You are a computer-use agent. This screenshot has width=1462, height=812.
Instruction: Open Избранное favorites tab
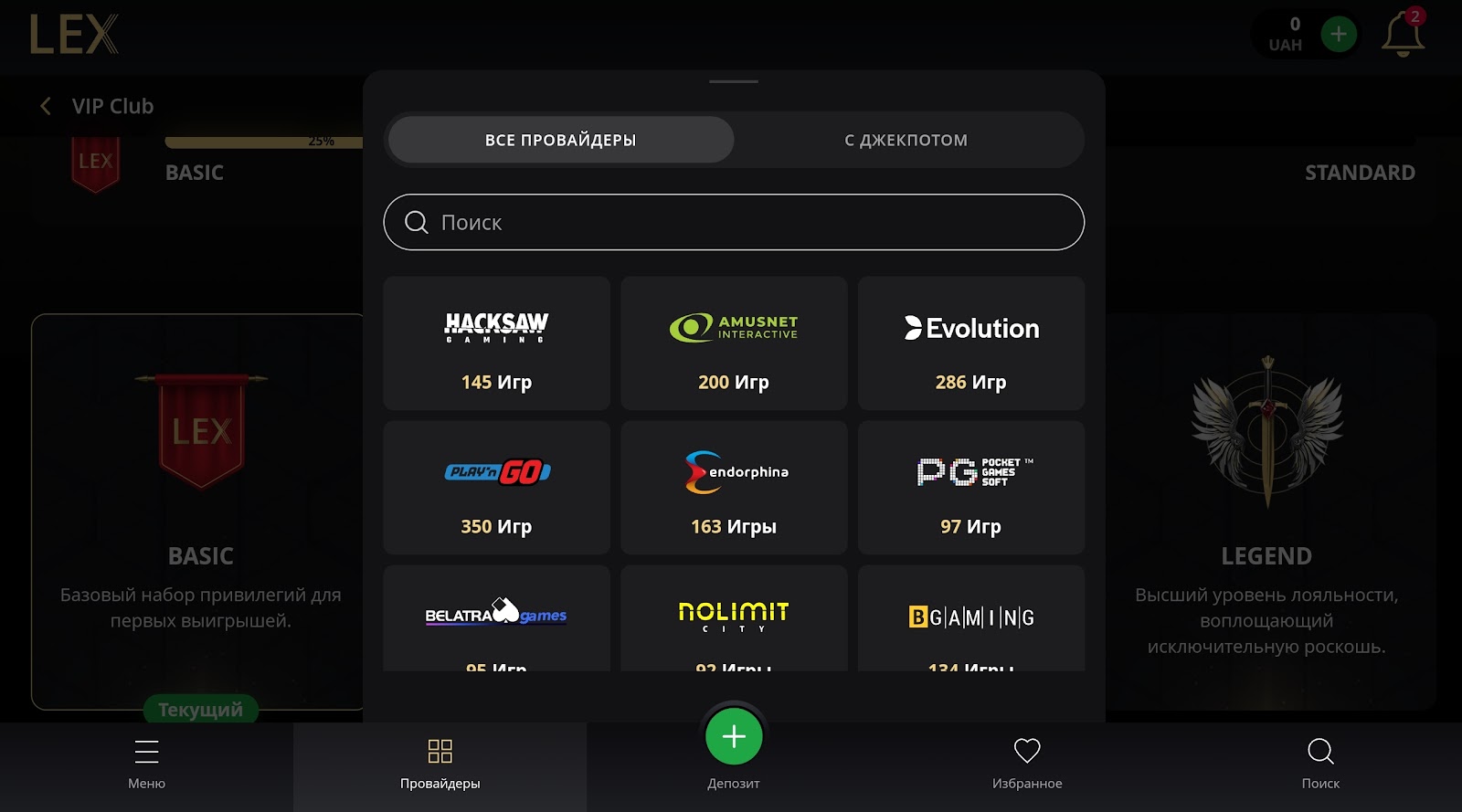point(1027,764)
